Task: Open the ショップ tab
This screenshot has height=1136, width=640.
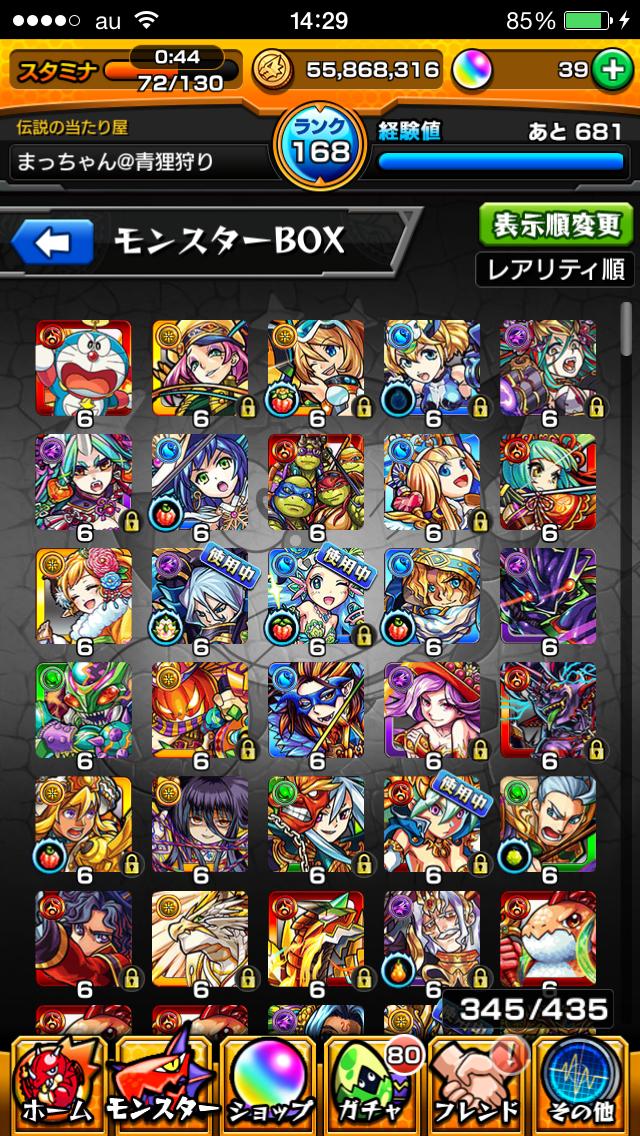Action: pyautogui.click(x=268, y=1088)
